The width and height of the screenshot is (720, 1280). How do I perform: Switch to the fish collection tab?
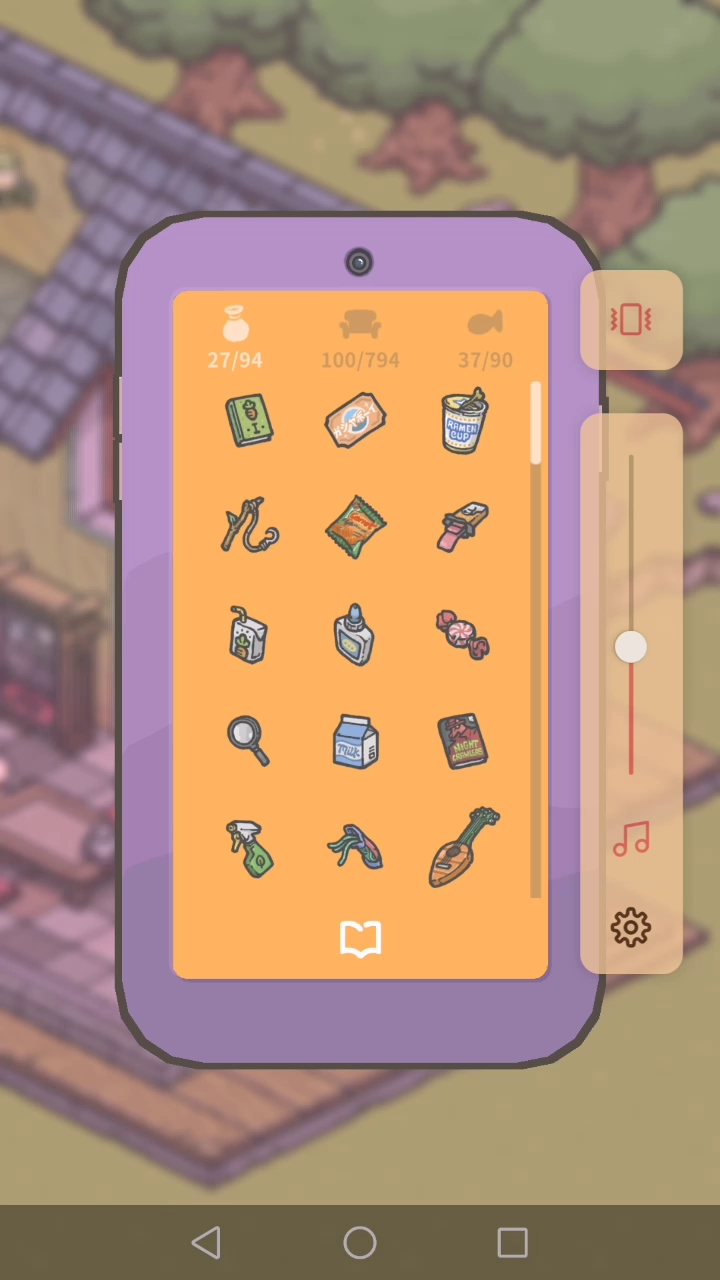point(485,339)
